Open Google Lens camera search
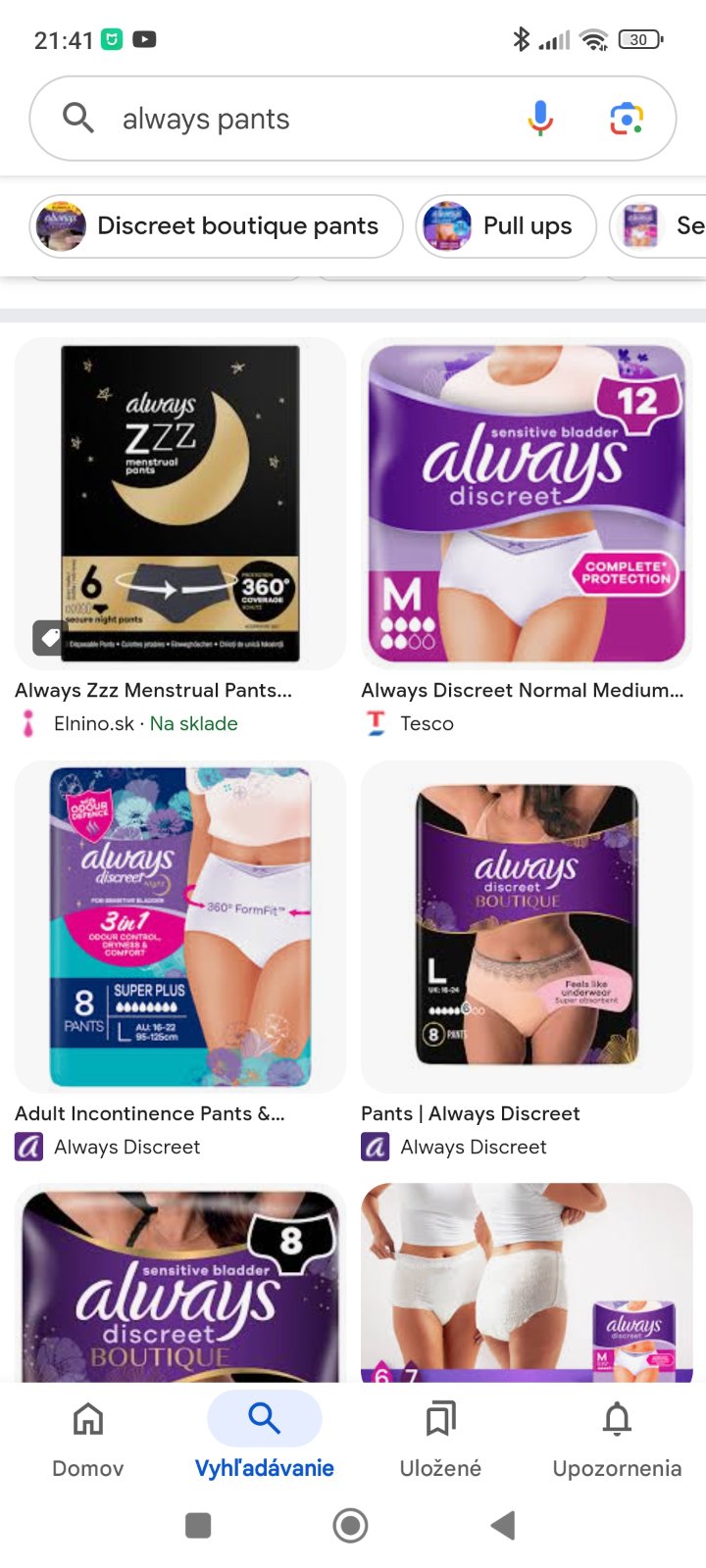Image resolution: width=706 pixels, height=1568 pixels. [627, 119]
